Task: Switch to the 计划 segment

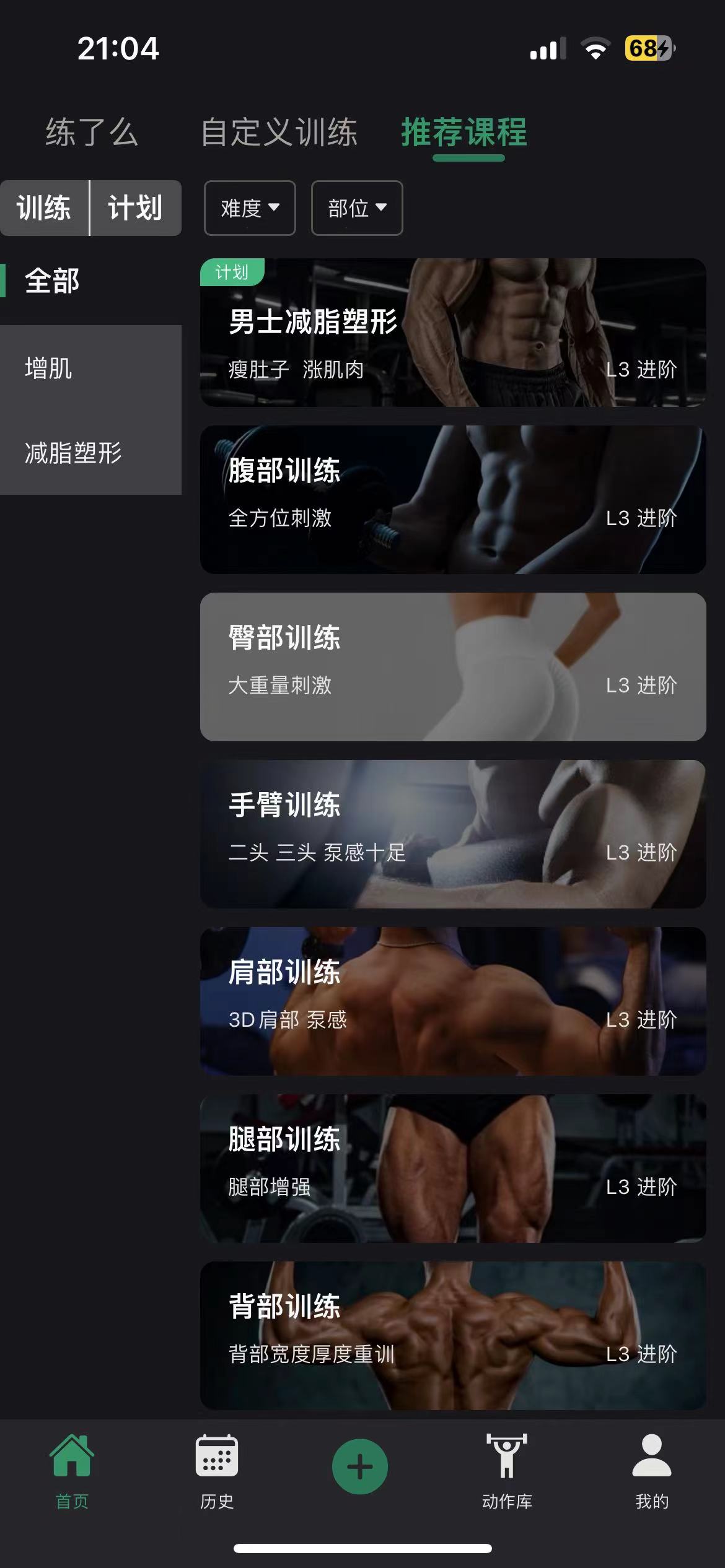Action: [135, 208]
